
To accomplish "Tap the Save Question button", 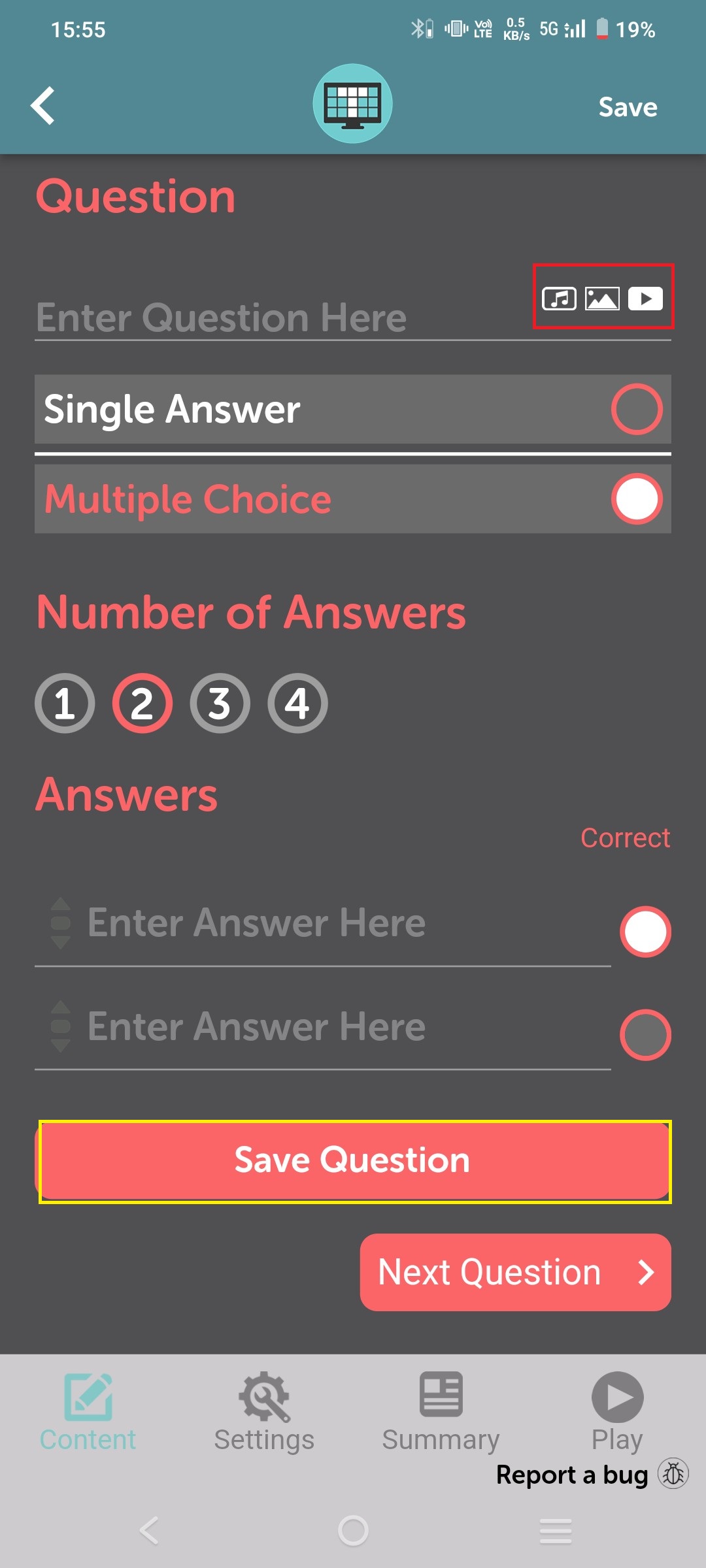I will (353, 1161).
